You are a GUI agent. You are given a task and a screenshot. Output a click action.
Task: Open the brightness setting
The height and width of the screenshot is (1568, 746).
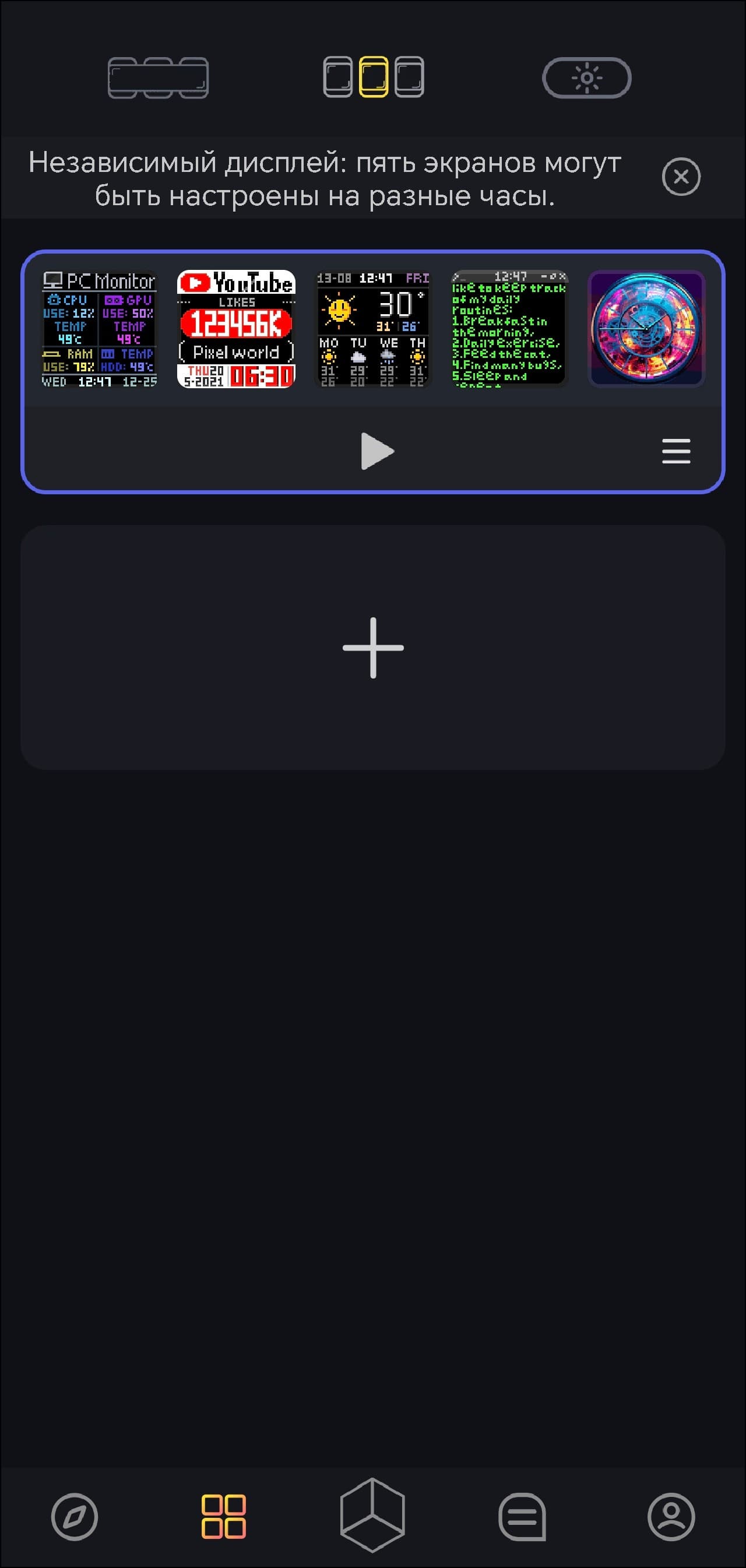[x=586, y=78]
